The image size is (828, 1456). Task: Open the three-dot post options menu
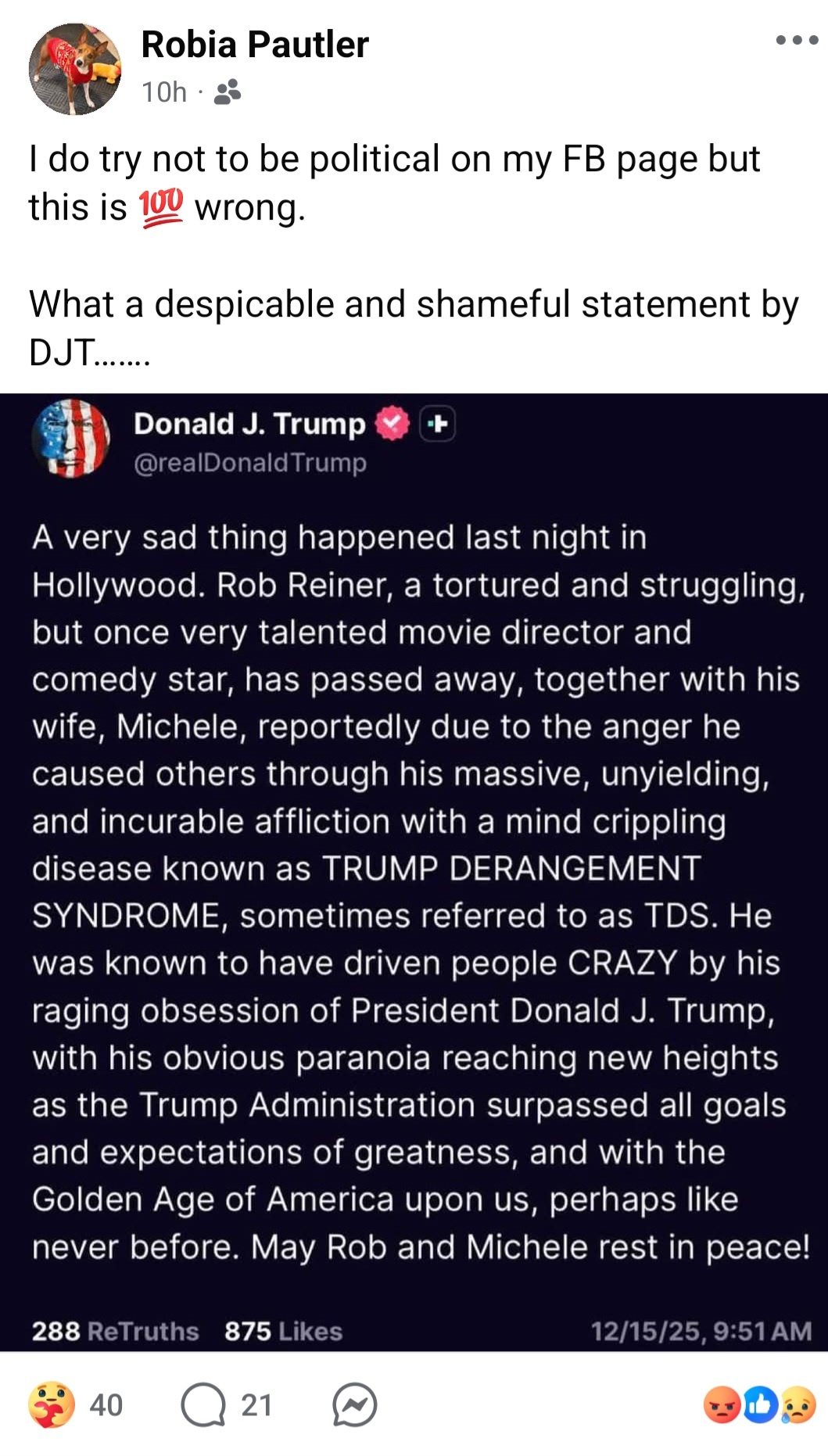796,41
